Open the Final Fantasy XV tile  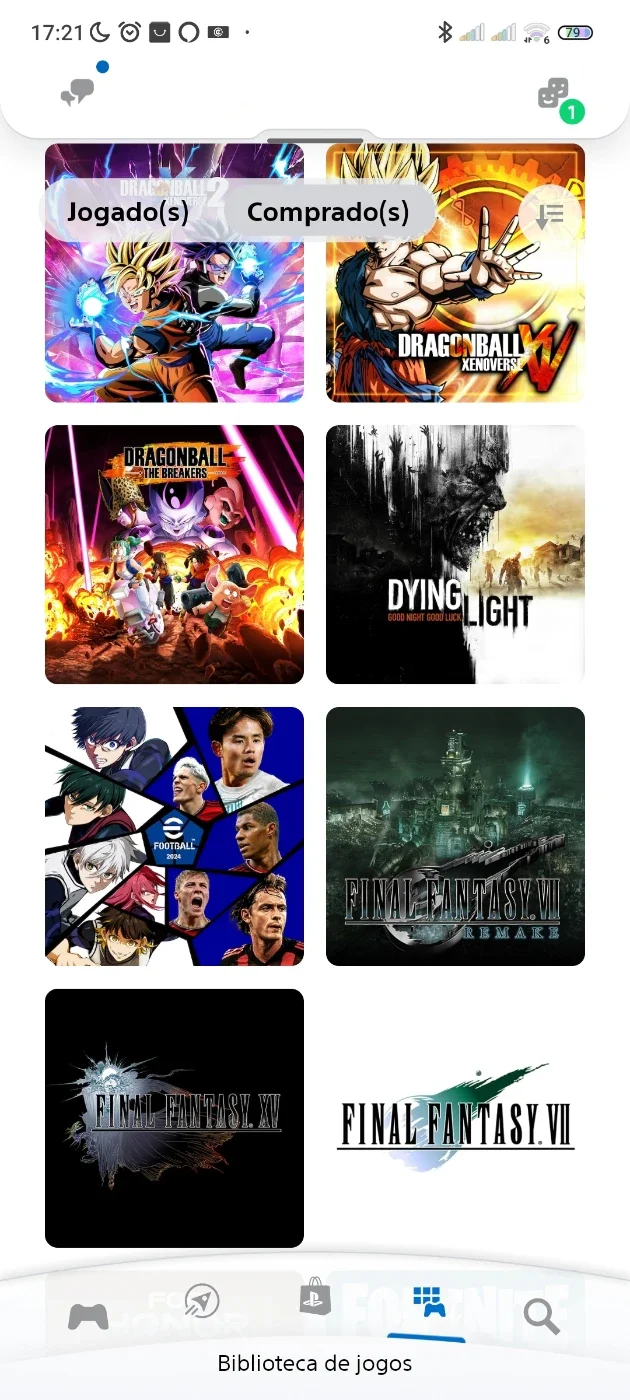[174, 1118]
